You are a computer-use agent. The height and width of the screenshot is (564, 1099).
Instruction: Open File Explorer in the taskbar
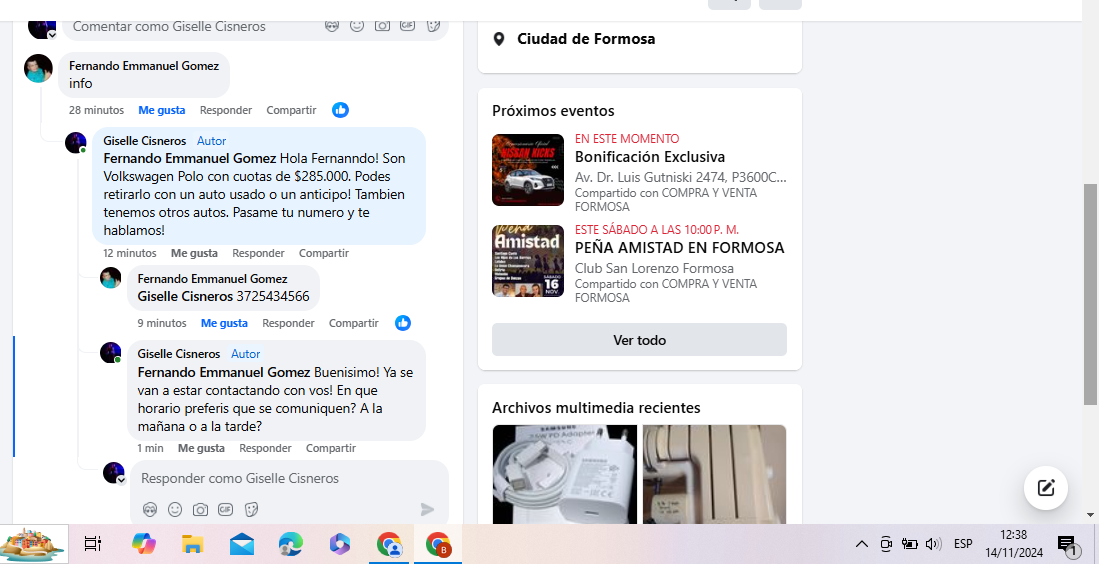pos(192,544)
